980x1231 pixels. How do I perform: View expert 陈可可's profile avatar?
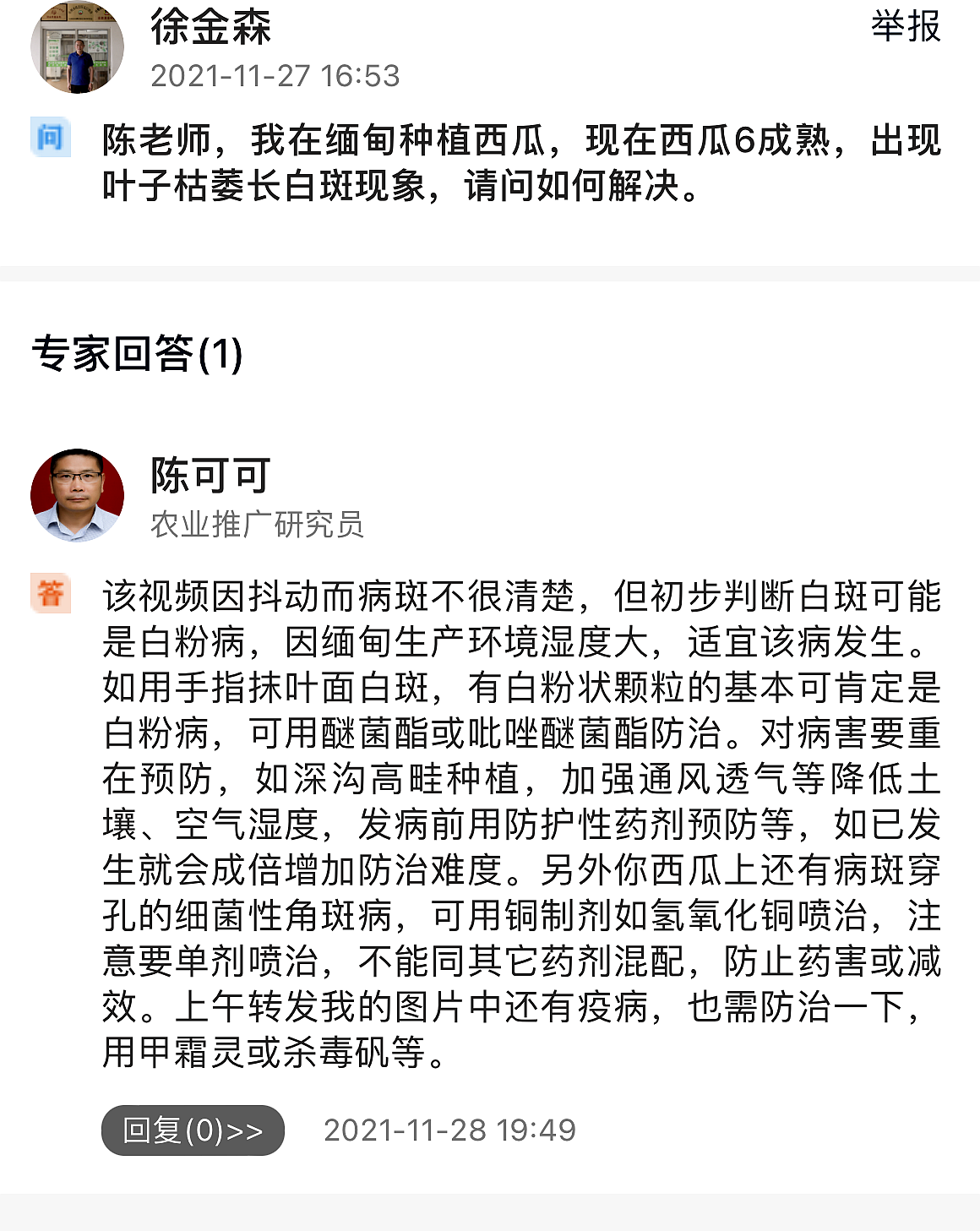[77, 494]
